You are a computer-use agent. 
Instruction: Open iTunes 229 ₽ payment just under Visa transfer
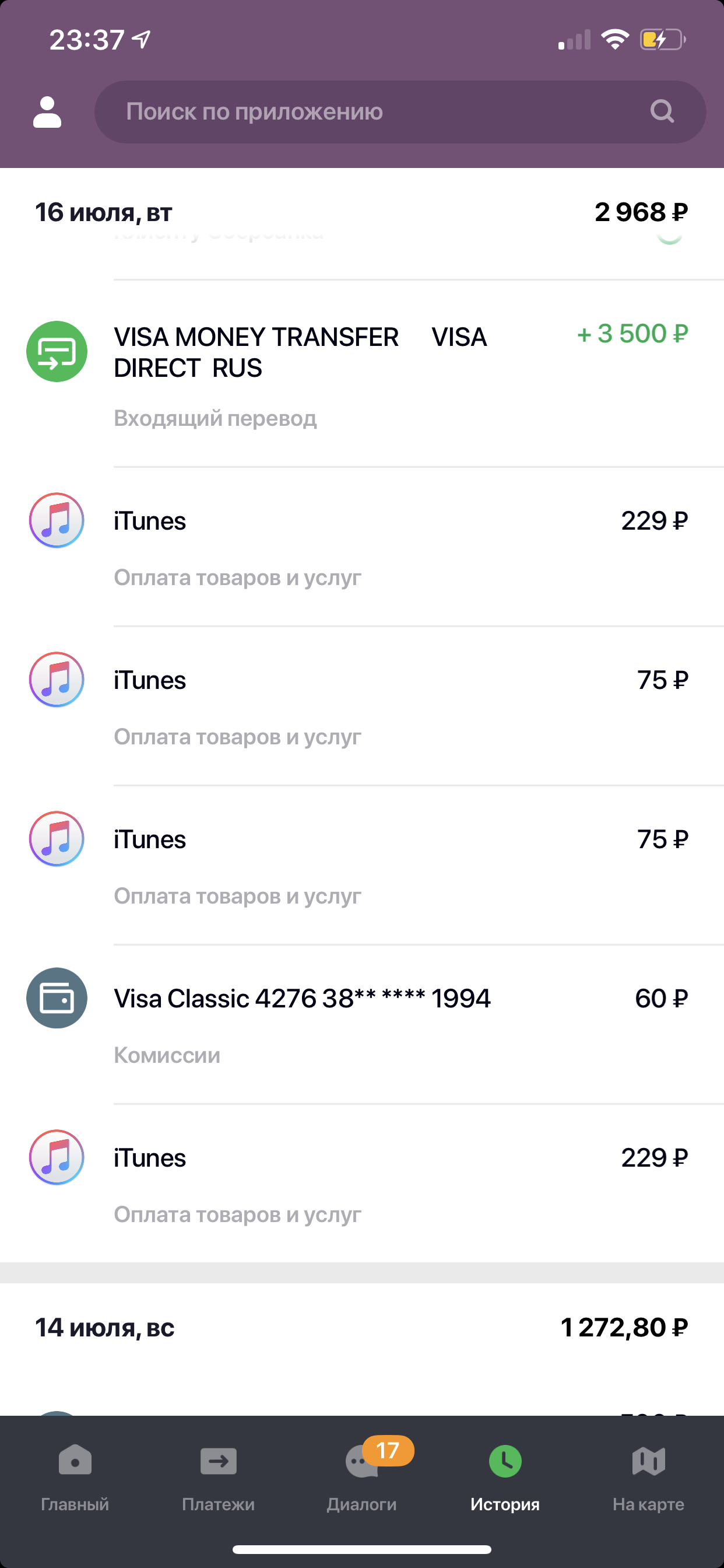pyautogui.click(x=365, y=546)
